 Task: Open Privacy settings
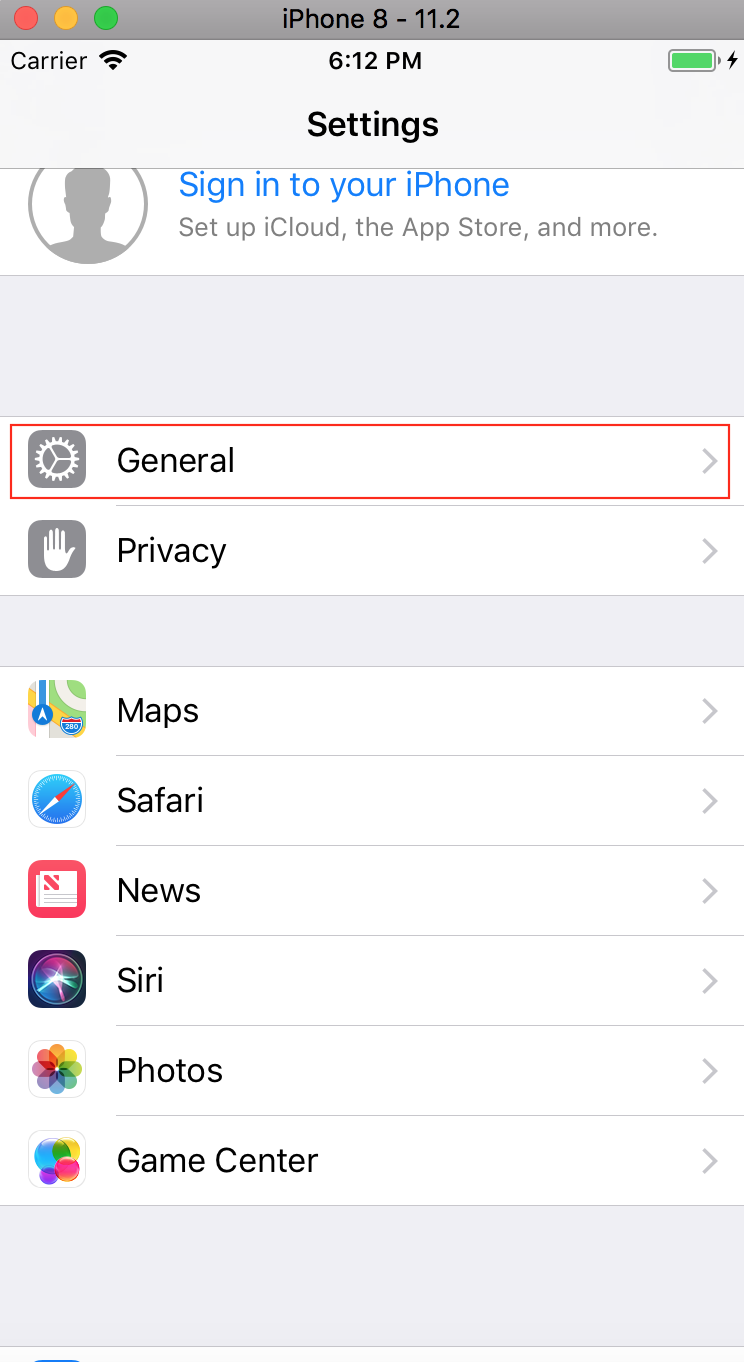coord(370,551)
